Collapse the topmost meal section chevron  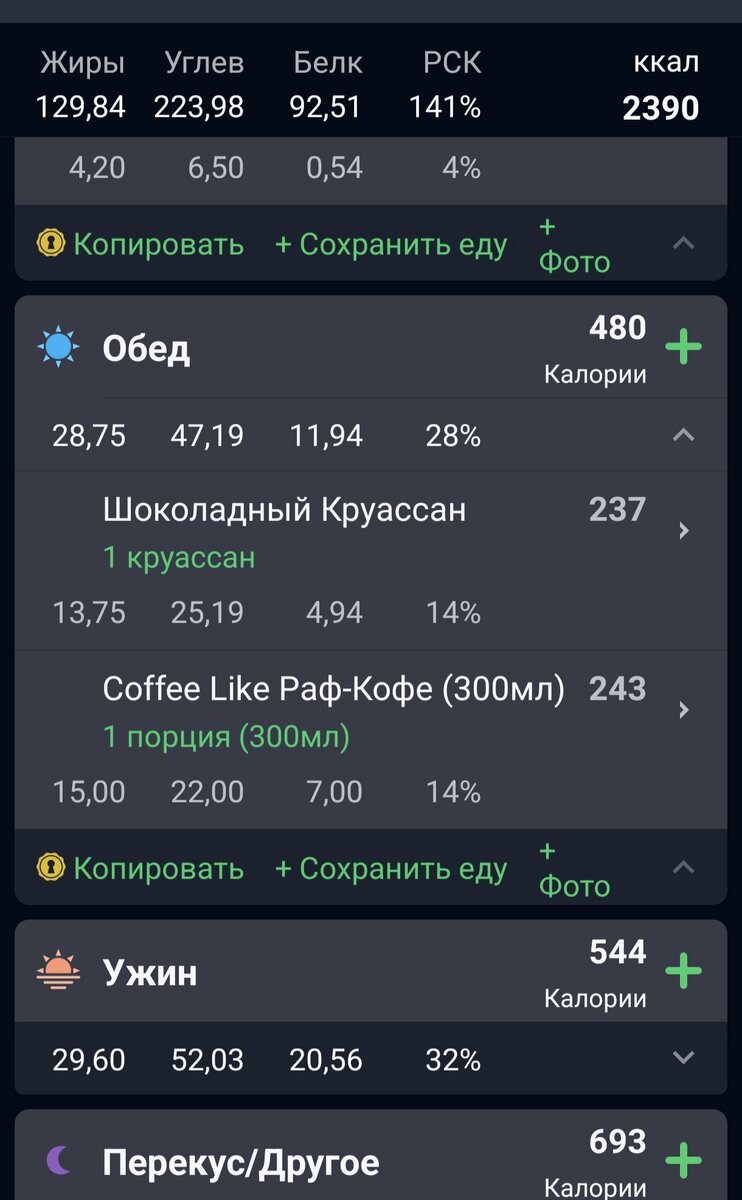click(683, 243)
